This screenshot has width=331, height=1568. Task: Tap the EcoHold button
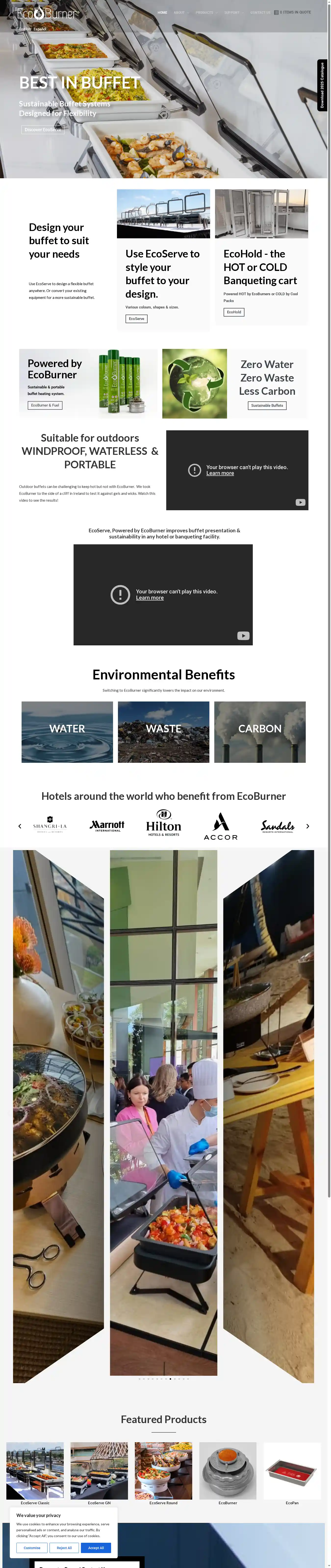click(x=234, y=312)
